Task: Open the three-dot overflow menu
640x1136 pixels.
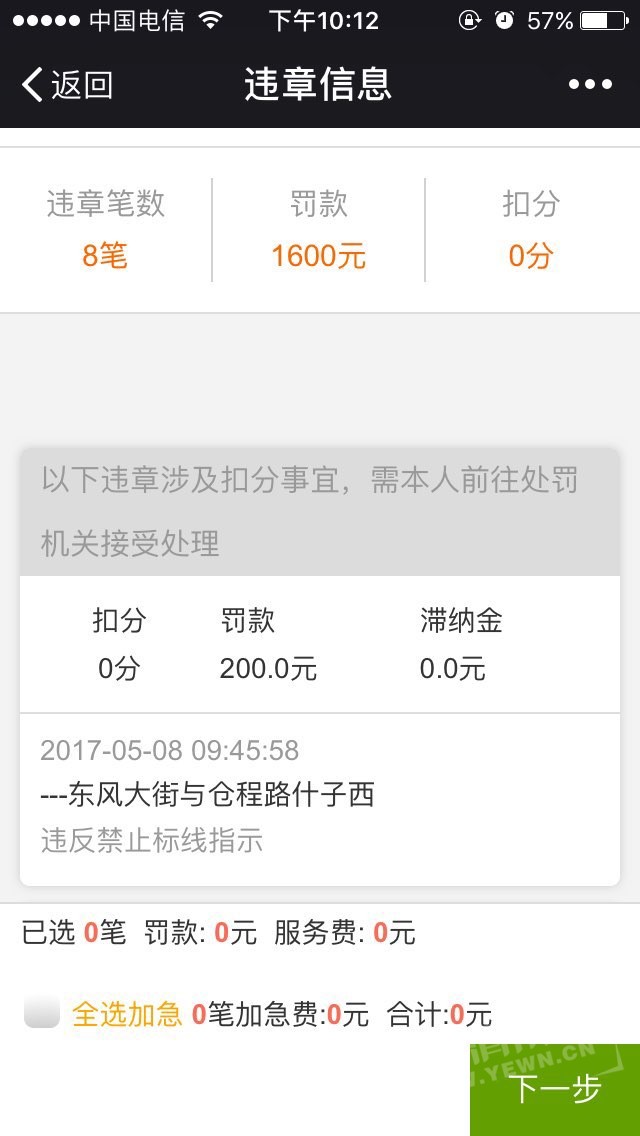Action: [x=590, y=85]
